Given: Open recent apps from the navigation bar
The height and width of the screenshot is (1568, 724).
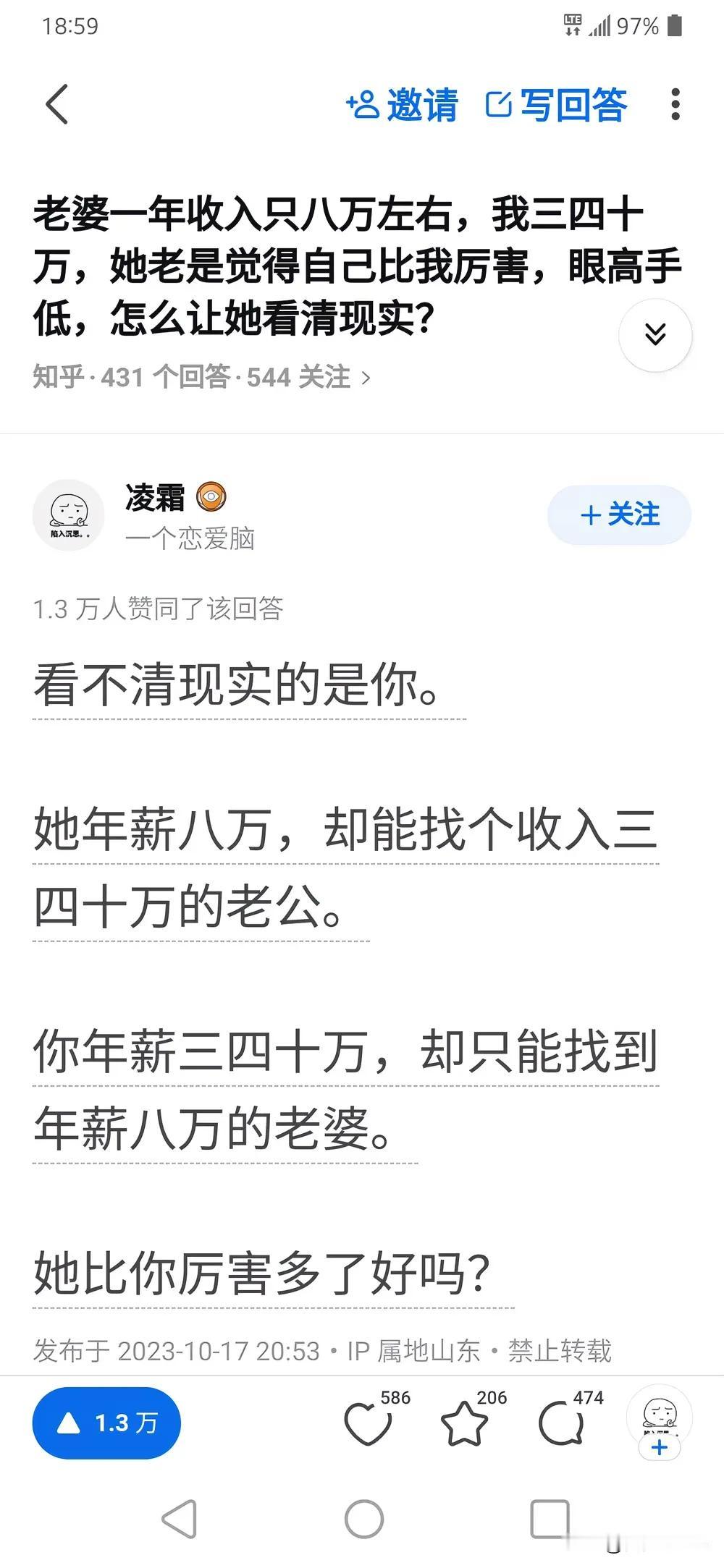Looking at the screenshot, I should (x=550, y=1517).
